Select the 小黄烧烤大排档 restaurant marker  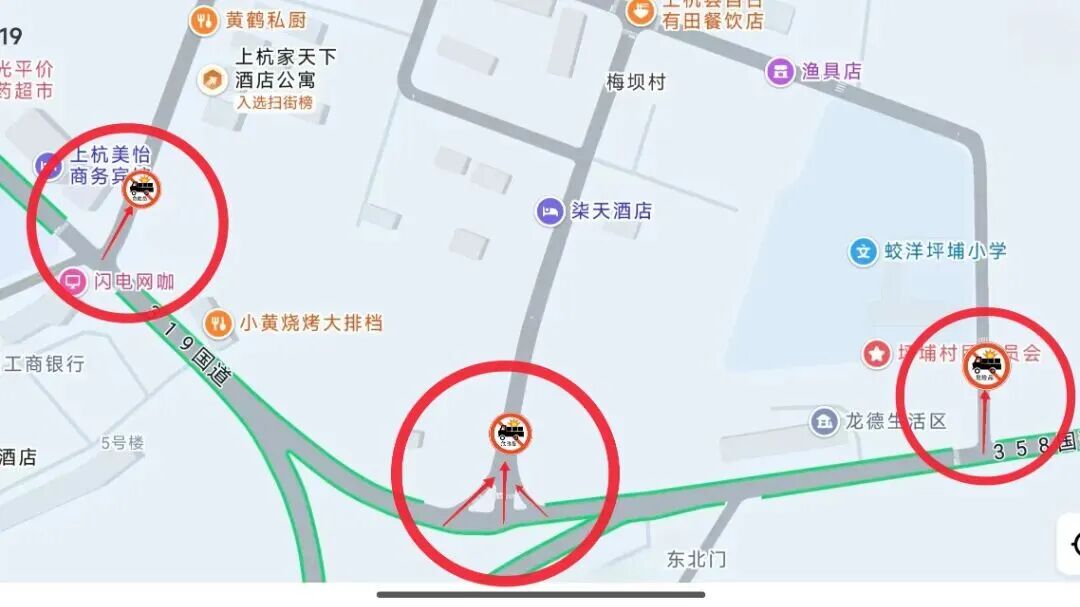point(219,323)
